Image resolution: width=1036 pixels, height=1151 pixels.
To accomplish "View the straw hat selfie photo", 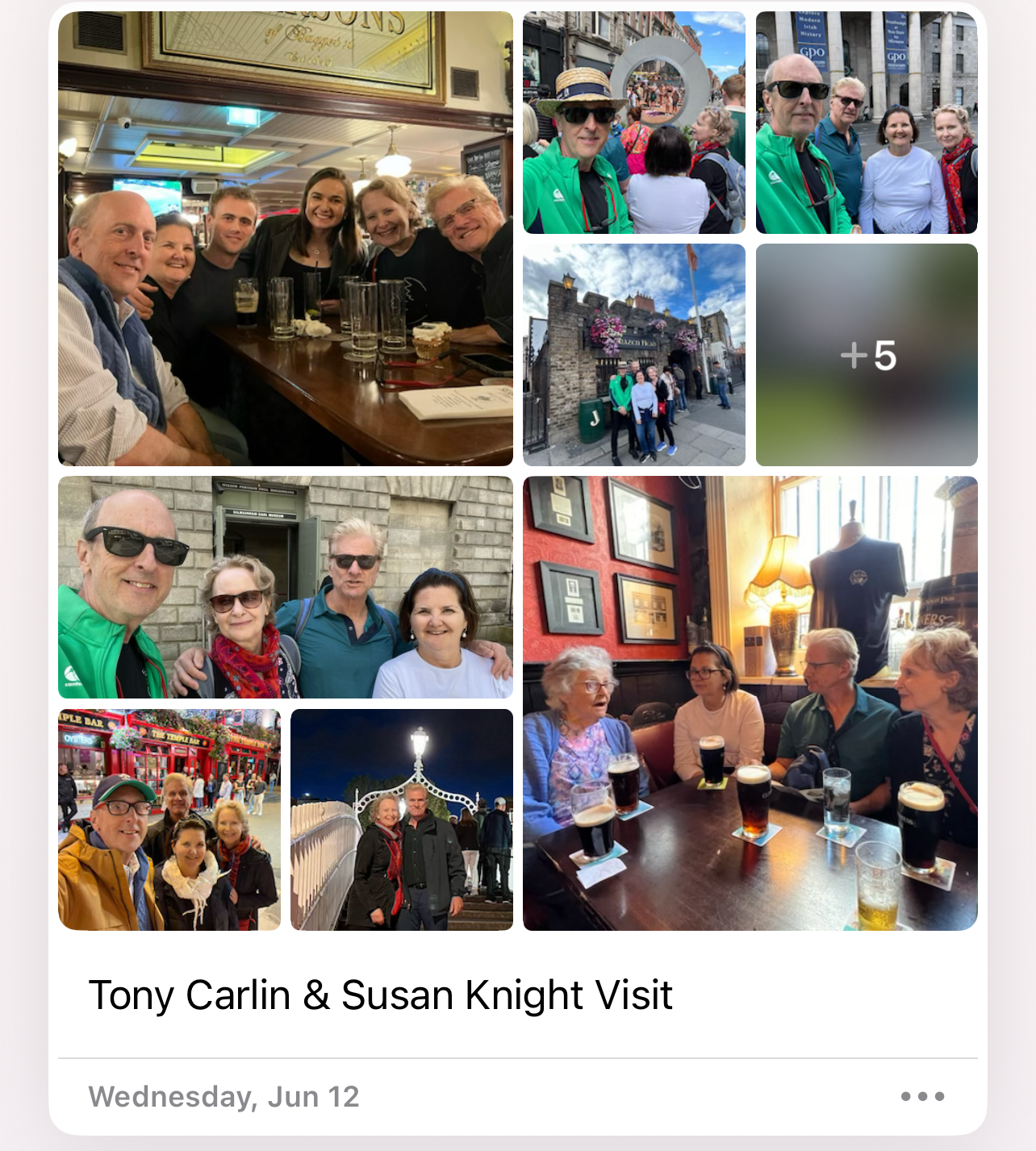I will coord(634,123).
